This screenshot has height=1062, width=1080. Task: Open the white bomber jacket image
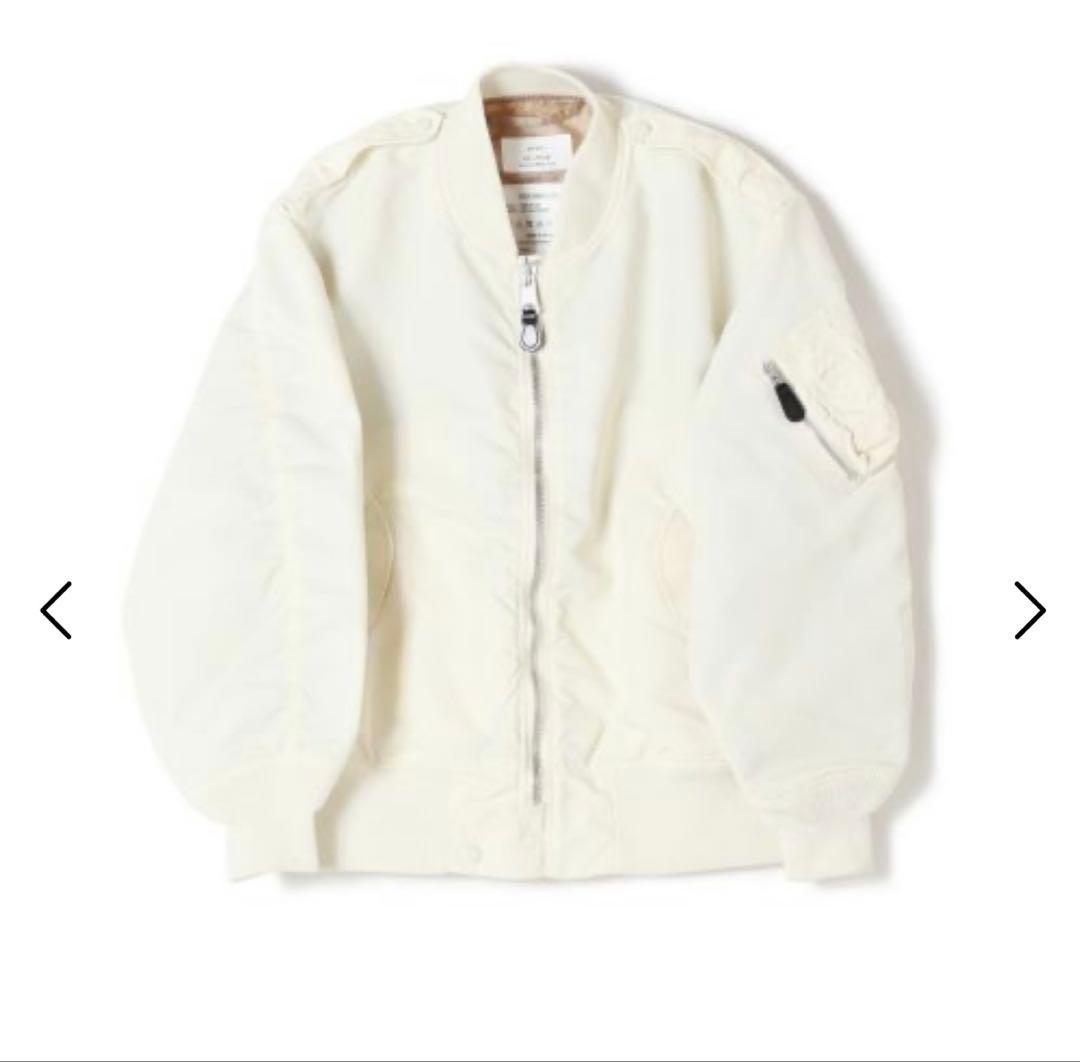click(540, 470)
